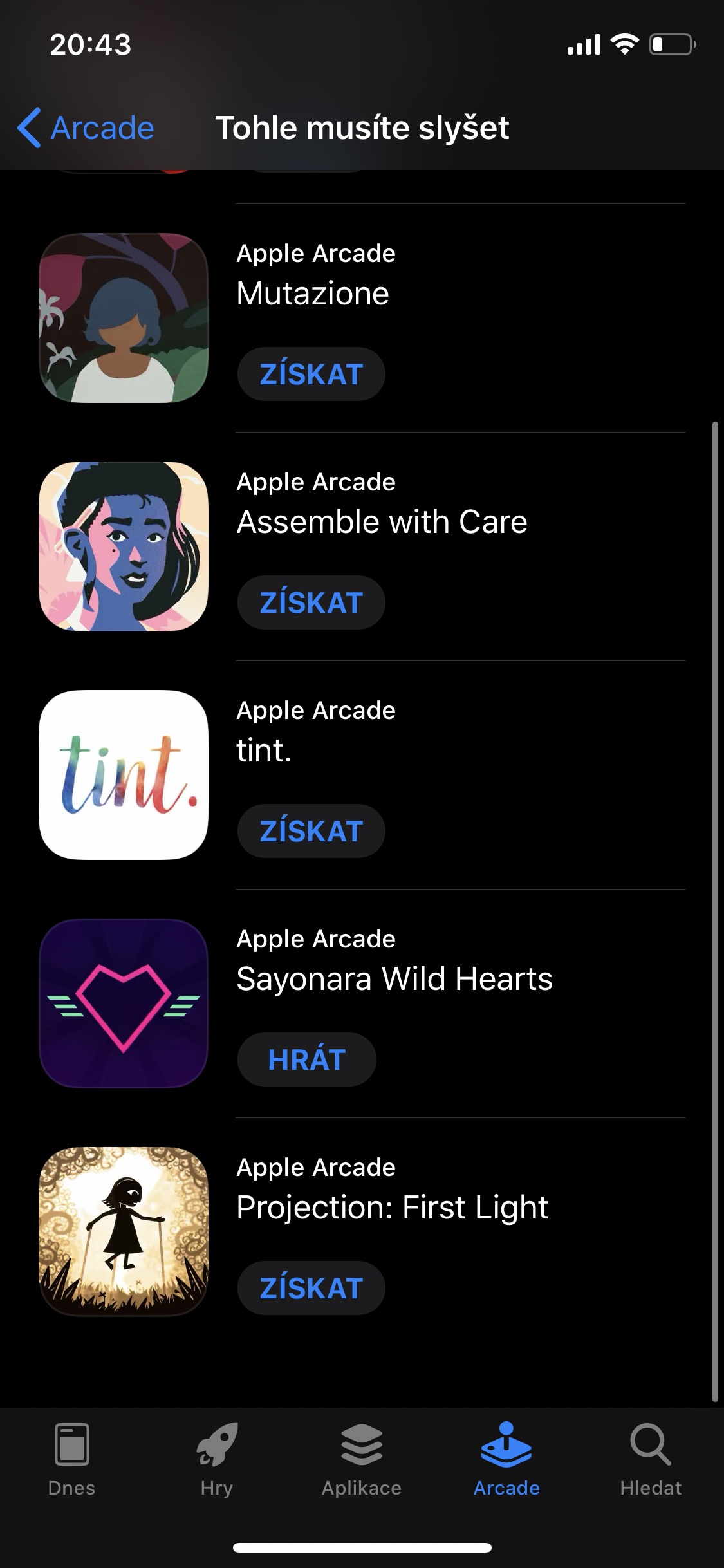Tap ZÍSKAT for Mutazione
This screenshot has width=724, height=1568.
(x=311, y=374)
